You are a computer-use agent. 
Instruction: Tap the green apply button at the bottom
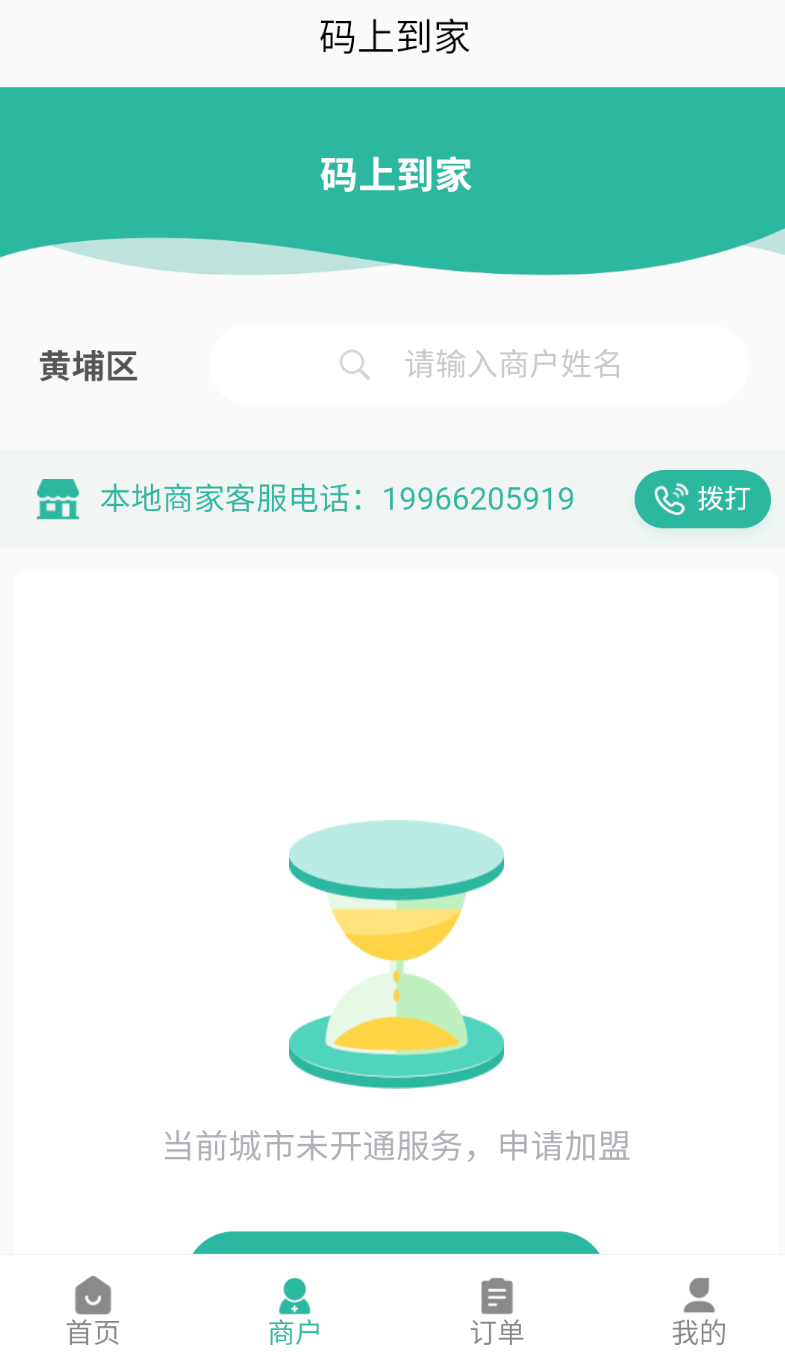(395, 1250)
